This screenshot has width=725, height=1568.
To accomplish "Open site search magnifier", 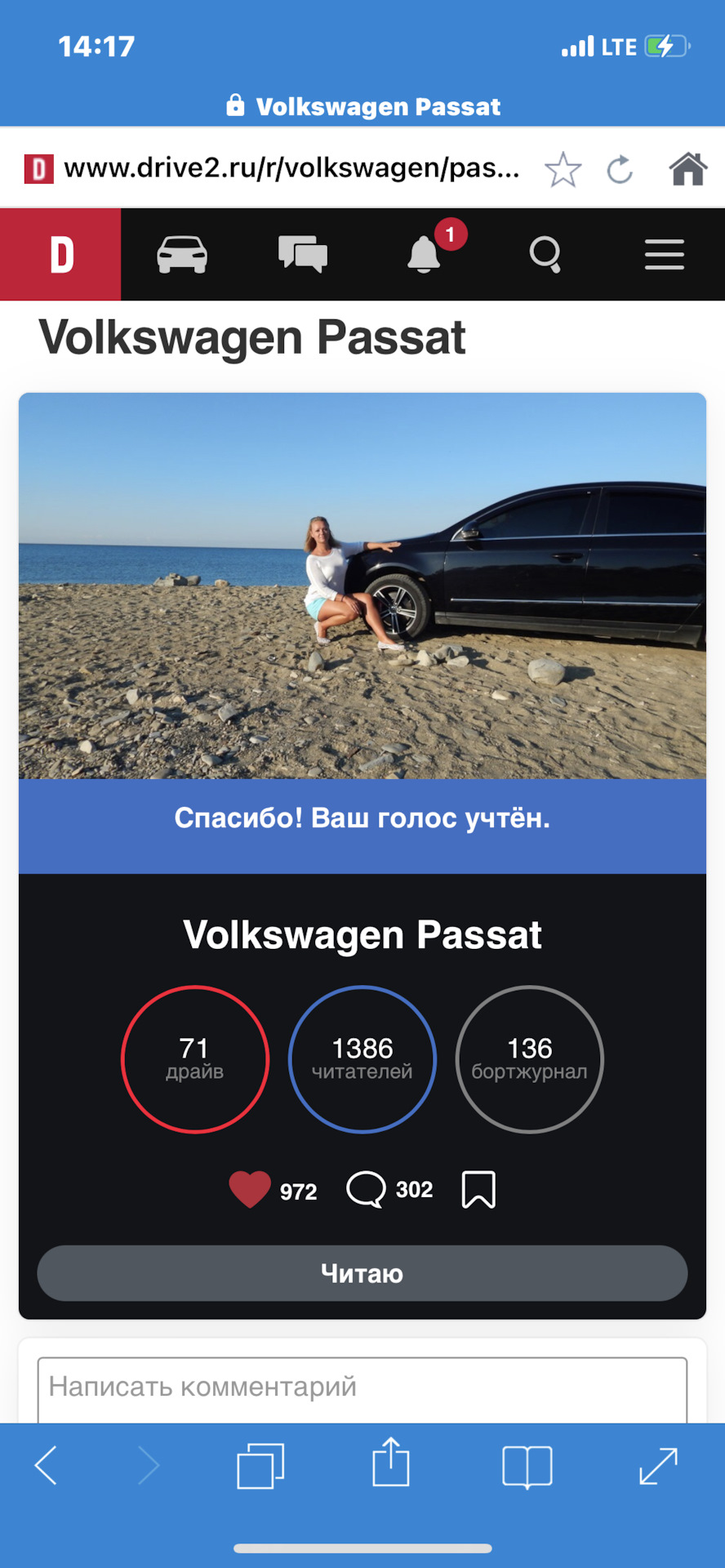I will [545, 255].
